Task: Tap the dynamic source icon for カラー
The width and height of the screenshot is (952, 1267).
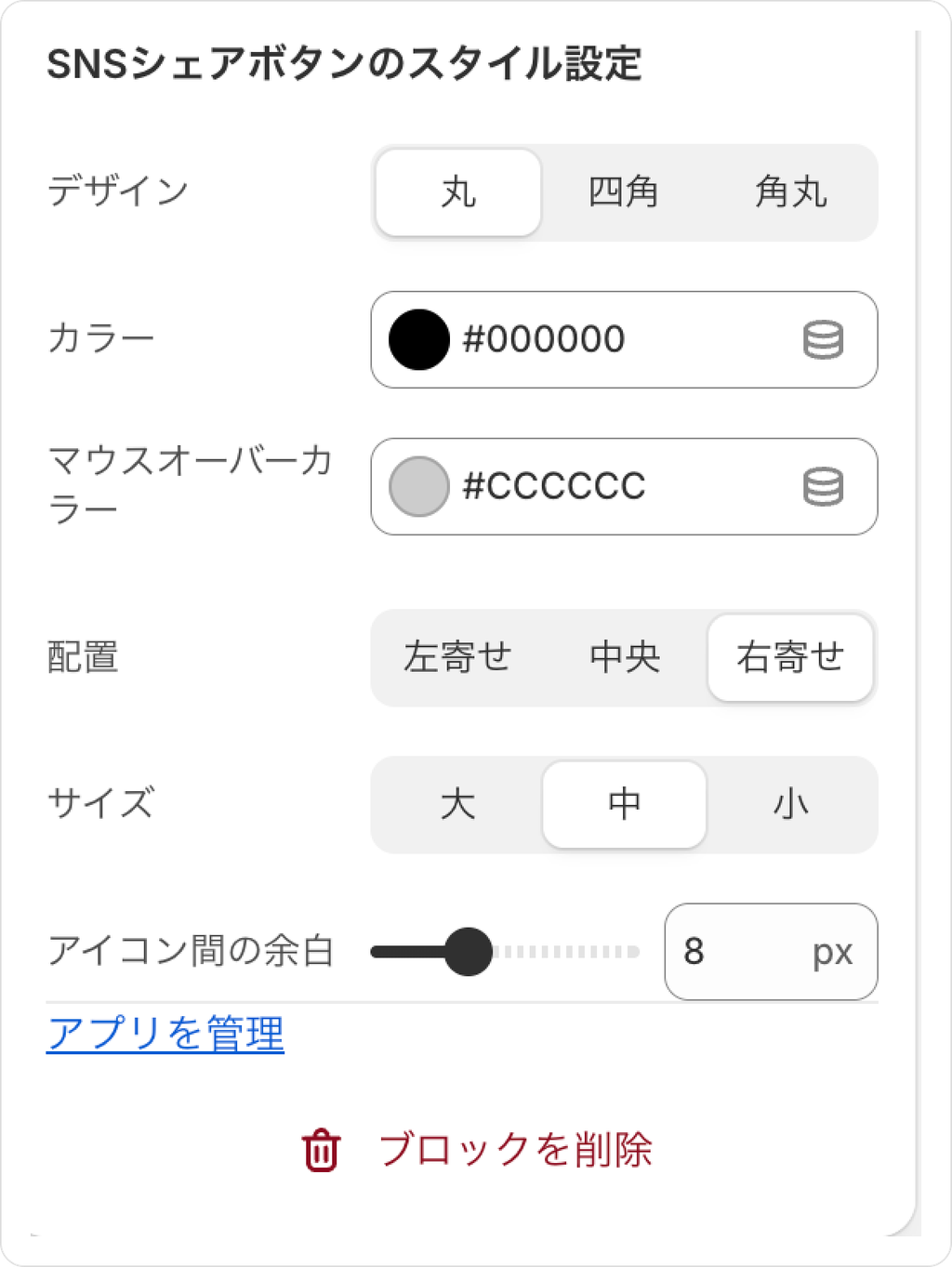Action: click(823, 339)
